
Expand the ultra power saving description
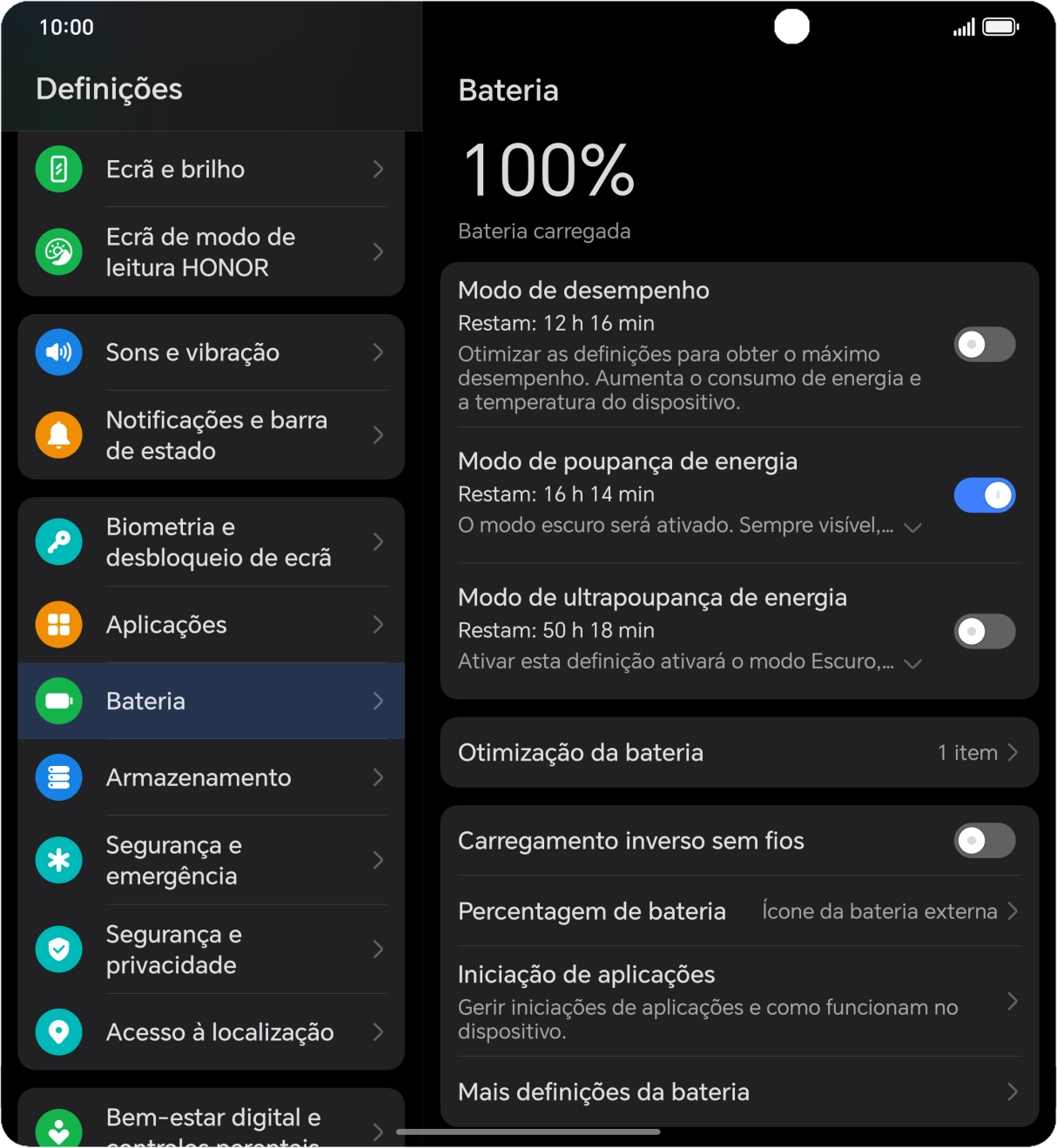coord(913,662)
